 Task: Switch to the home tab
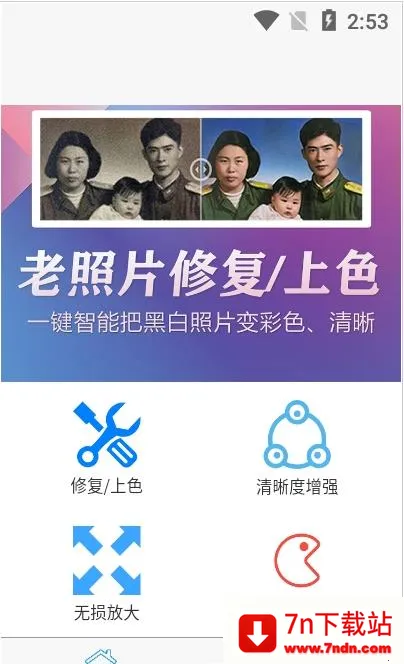click(101, 656)
